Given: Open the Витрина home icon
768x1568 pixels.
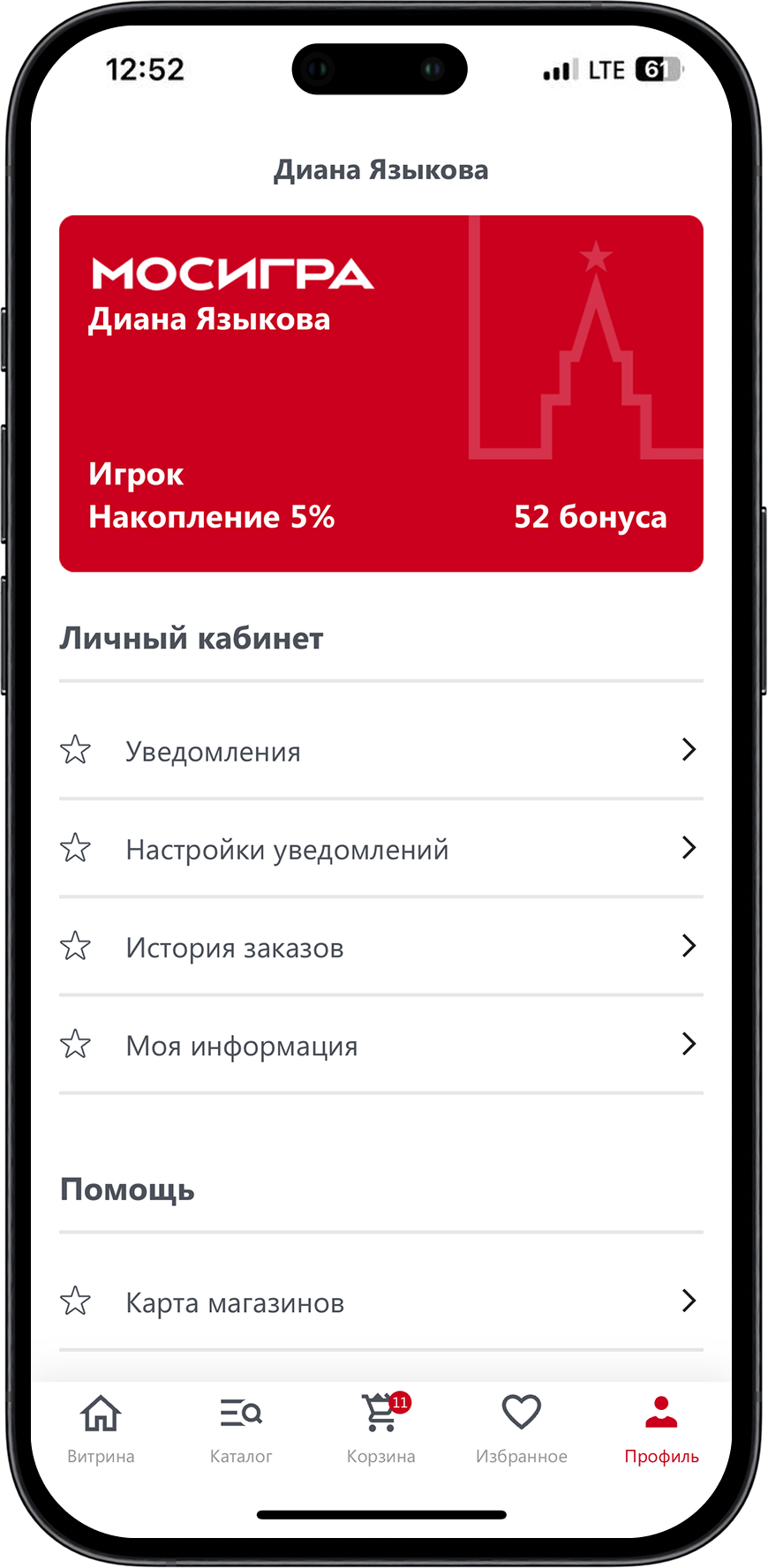Looking at the screenshot, I should pos(101,1414).
